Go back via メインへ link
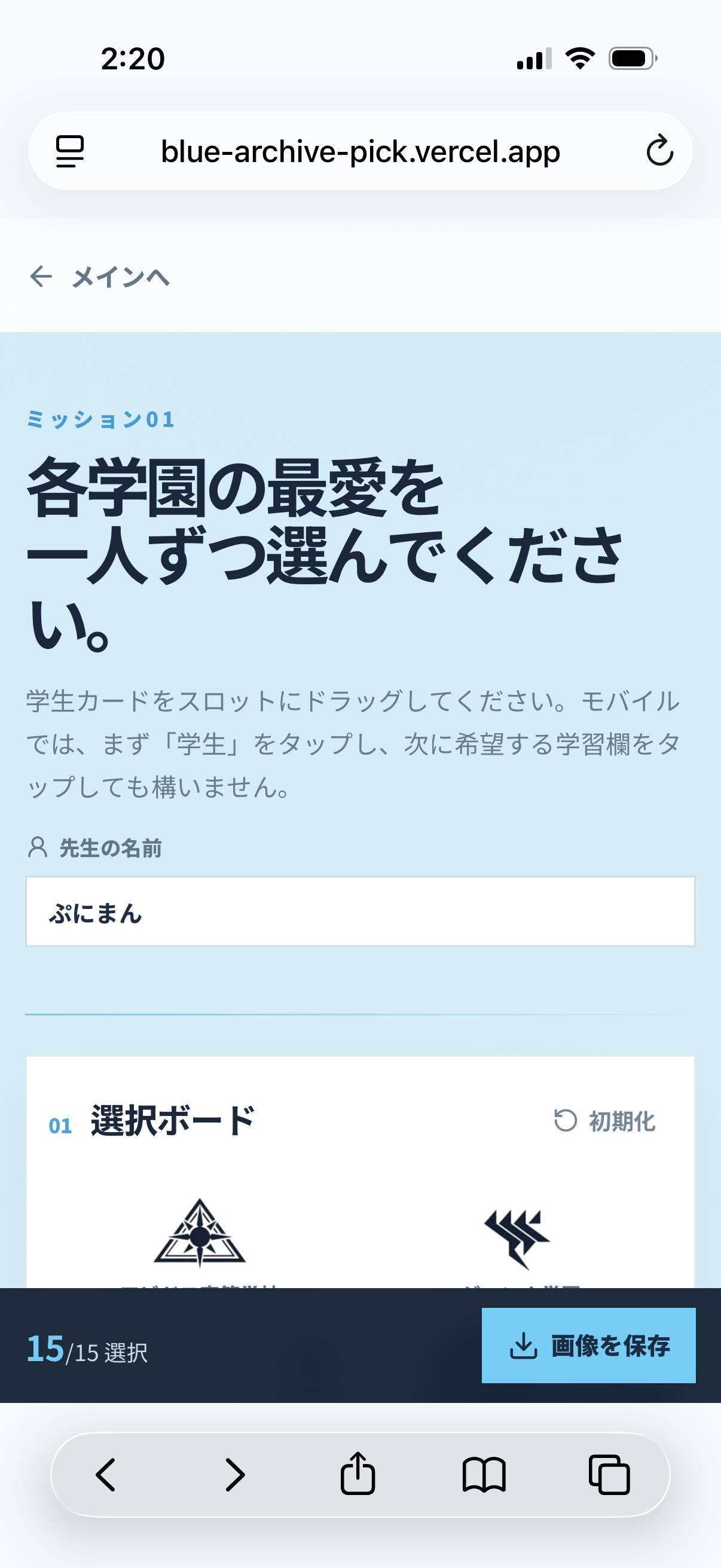 coord(100,277)
